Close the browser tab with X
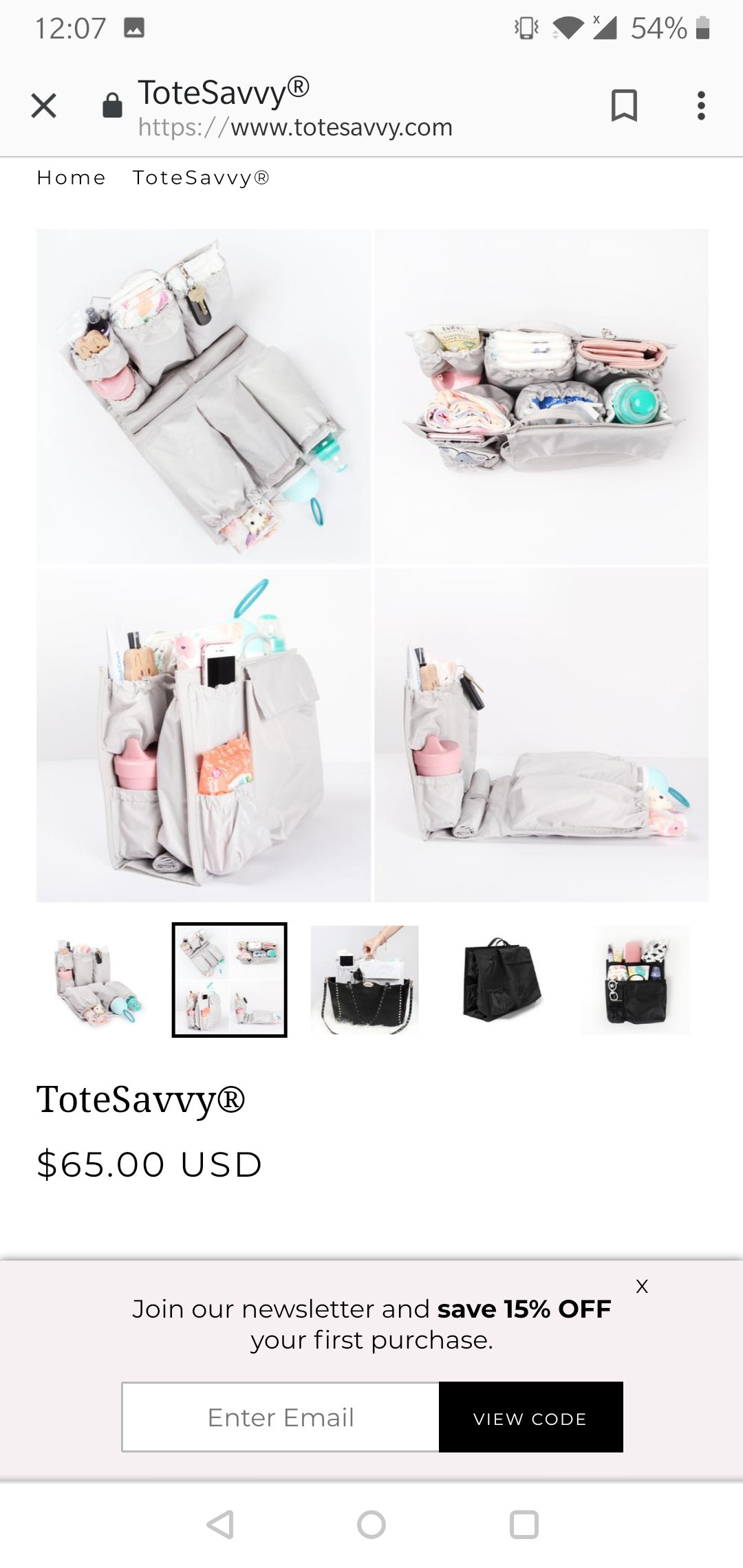 tap(44, 106)
